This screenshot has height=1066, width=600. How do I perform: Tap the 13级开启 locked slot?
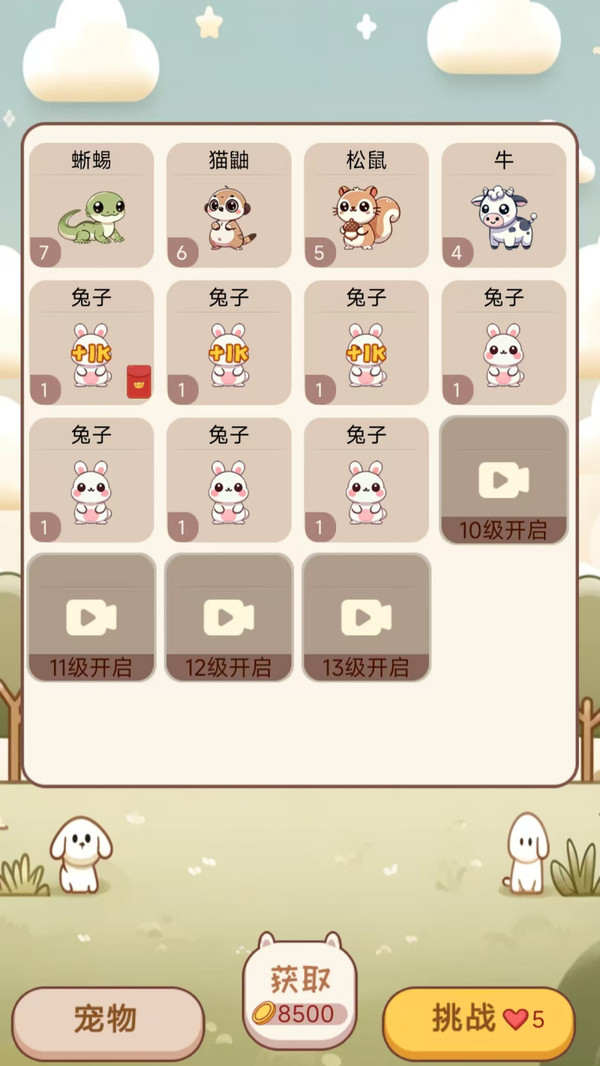pyautogui.click(x=366, y=618)
